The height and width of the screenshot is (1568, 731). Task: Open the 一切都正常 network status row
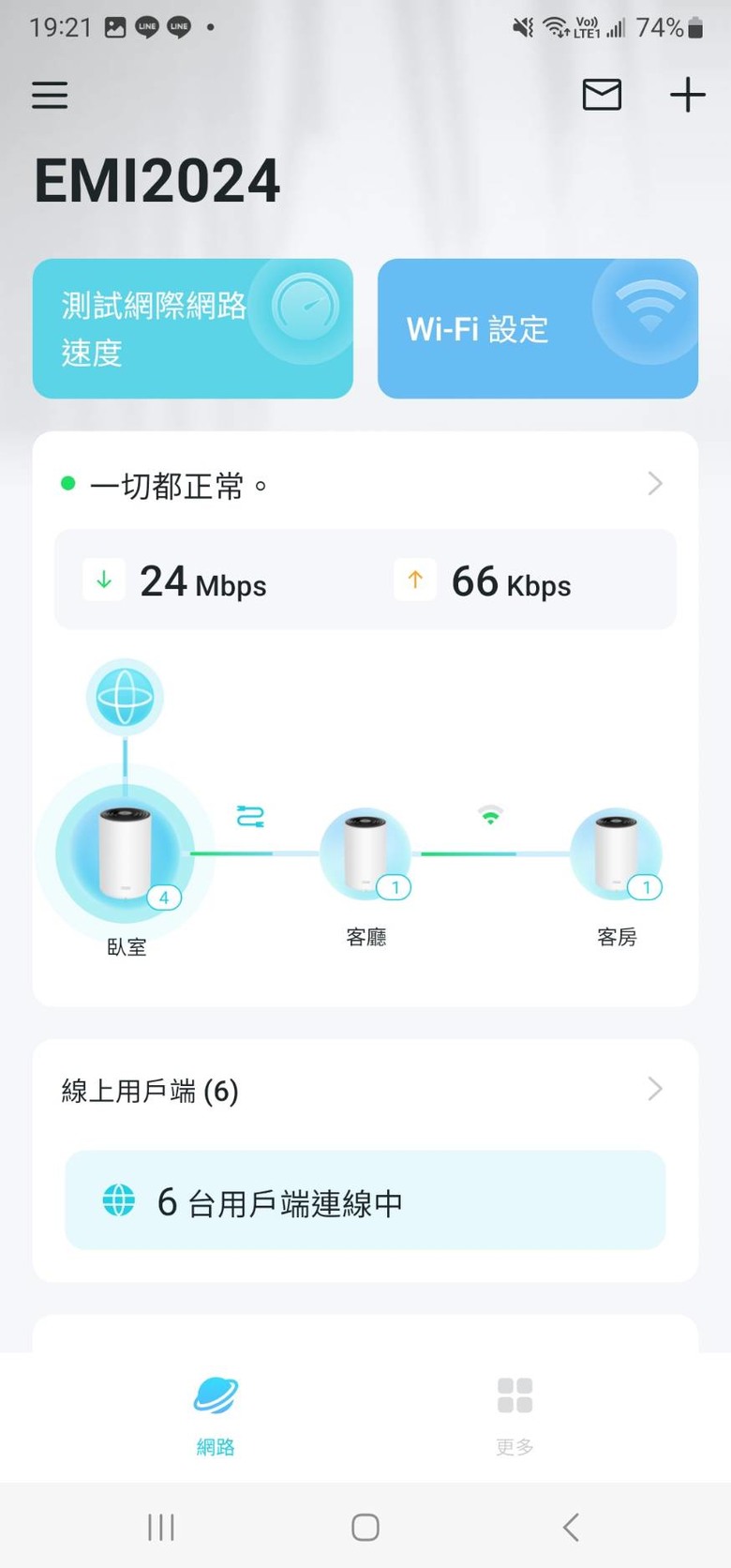click(365, 485)
